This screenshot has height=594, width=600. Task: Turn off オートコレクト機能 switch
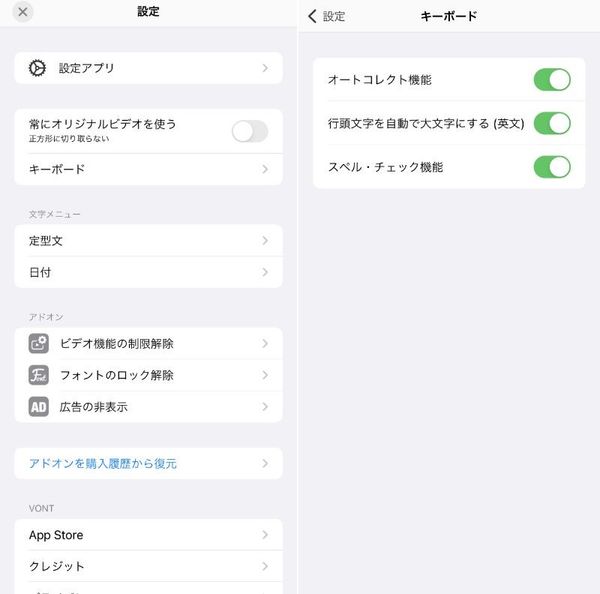(552, 80)
